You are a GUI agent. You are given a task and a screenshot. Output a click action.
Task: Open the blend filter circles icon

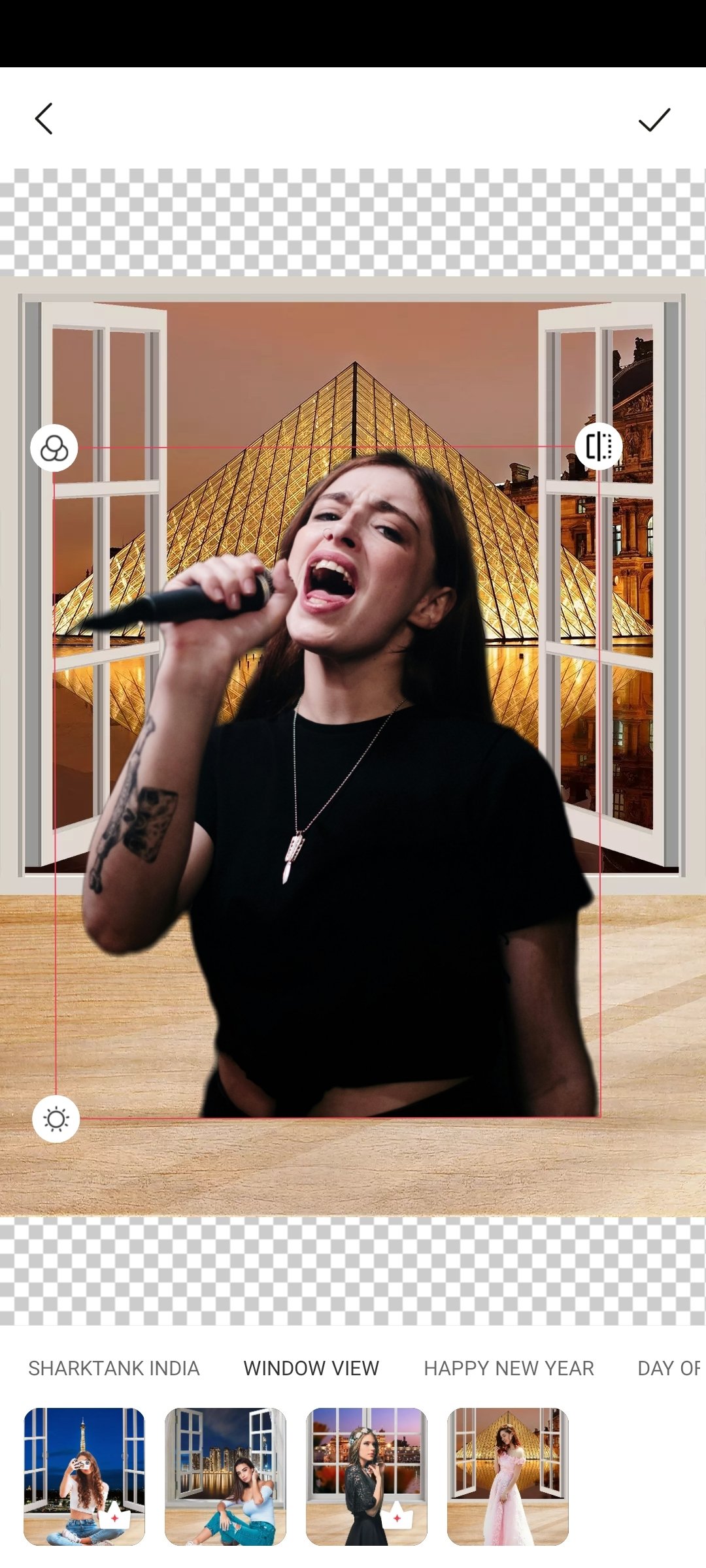pyautogui.click(x=54, y=448)
